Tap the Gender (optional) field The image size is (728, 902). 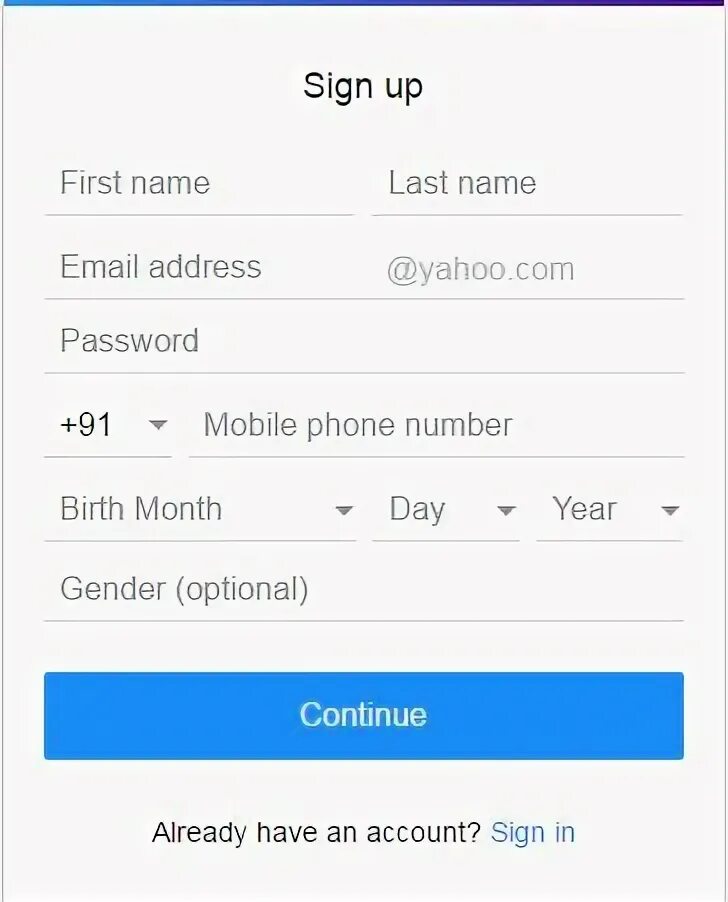[363, 589]
